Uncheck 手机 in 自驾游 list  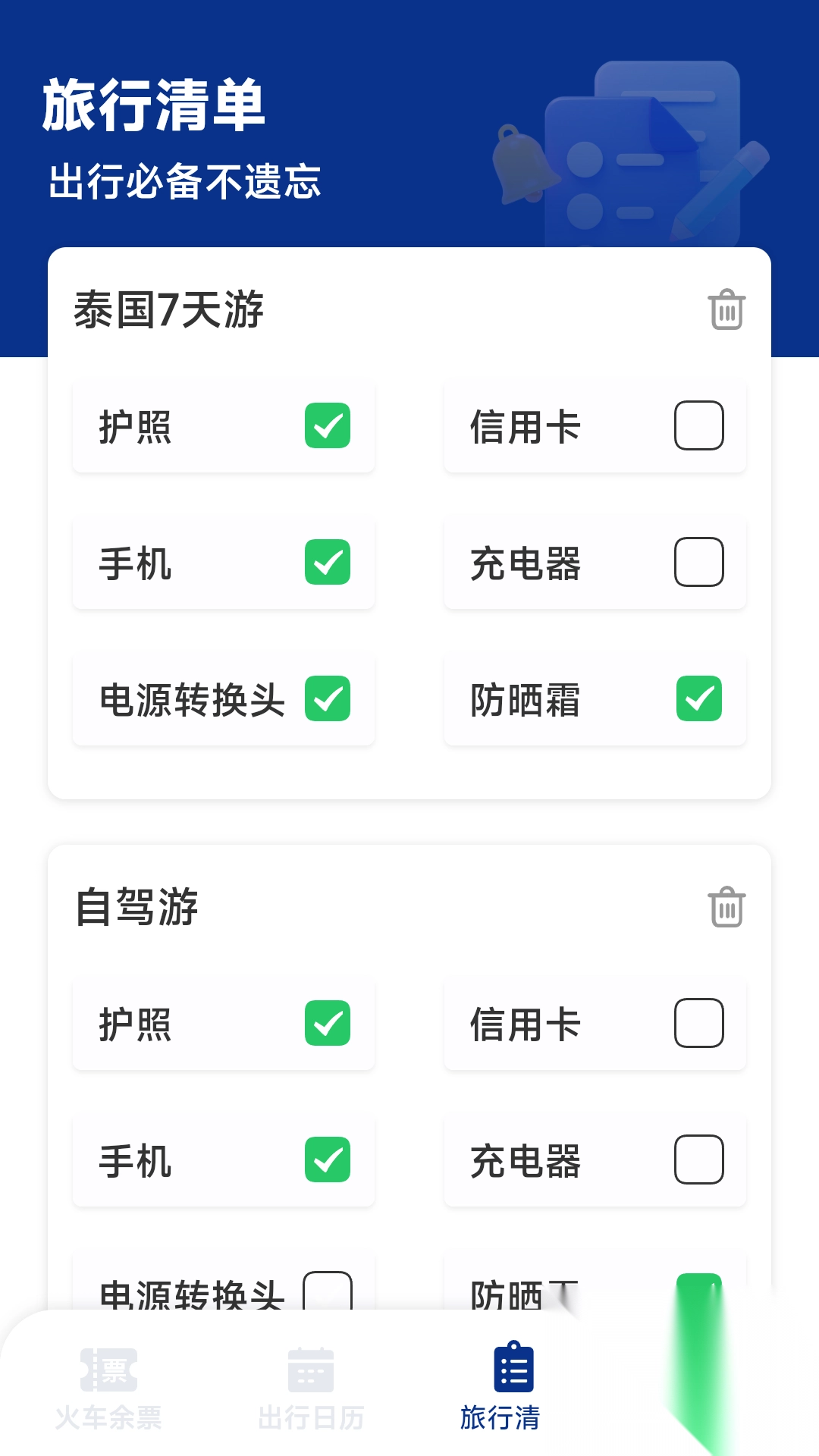pyautogui.click(x=328, y=1159)
